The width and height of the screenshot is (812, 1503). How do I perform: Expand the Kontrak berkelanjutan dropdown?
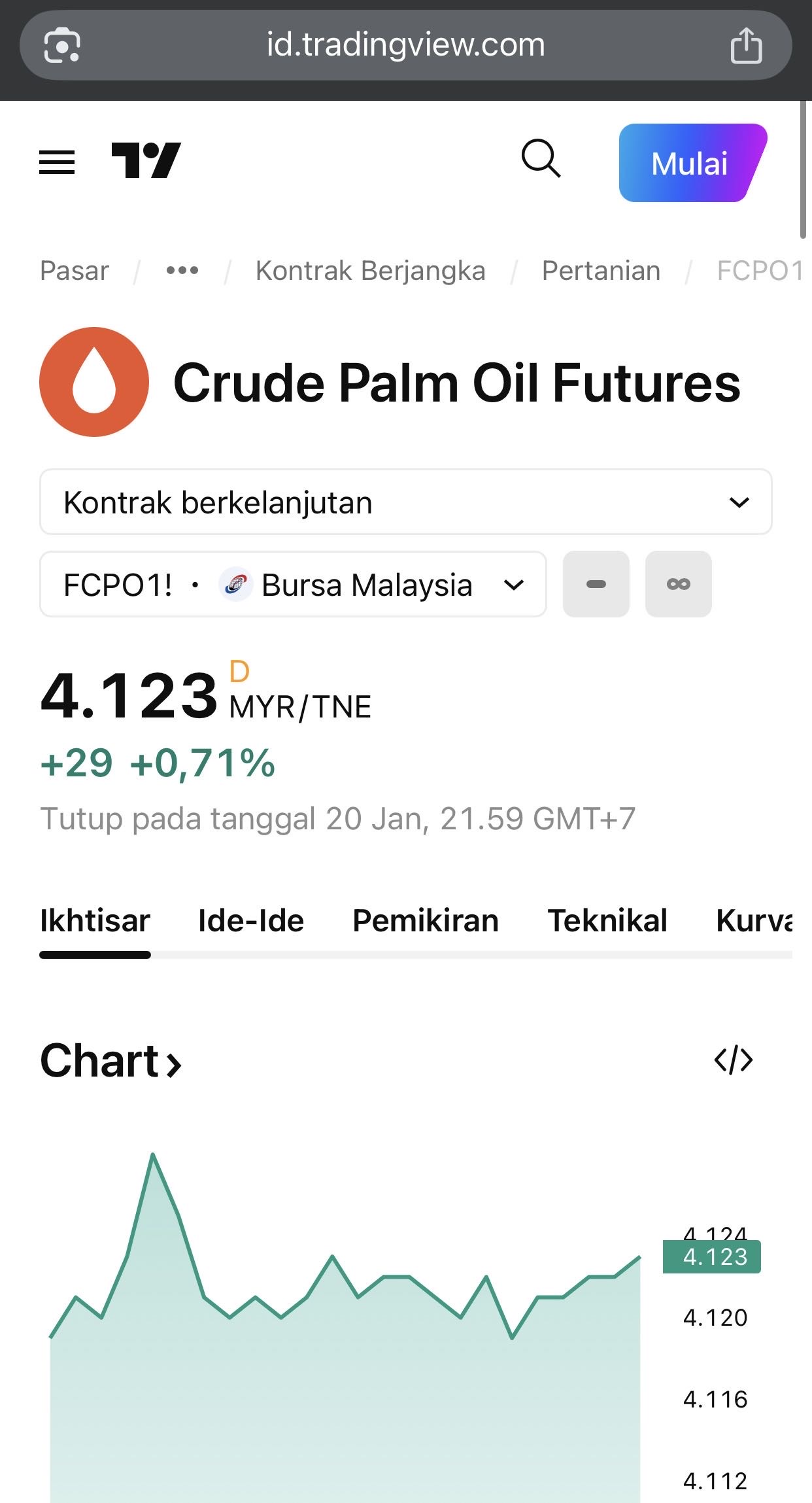click(405, 502)
